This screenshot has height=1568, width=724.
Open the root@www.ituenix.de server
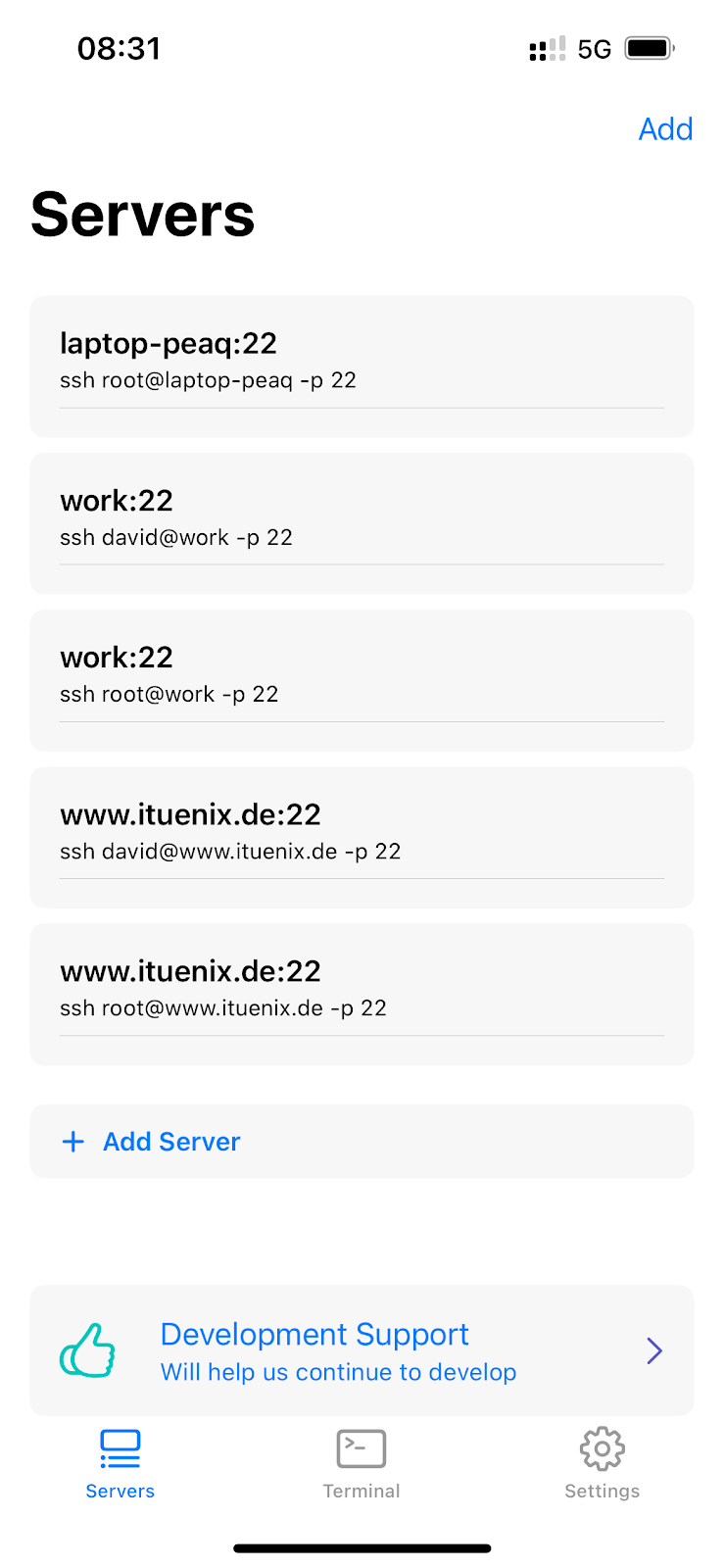(x=362, y=992)
